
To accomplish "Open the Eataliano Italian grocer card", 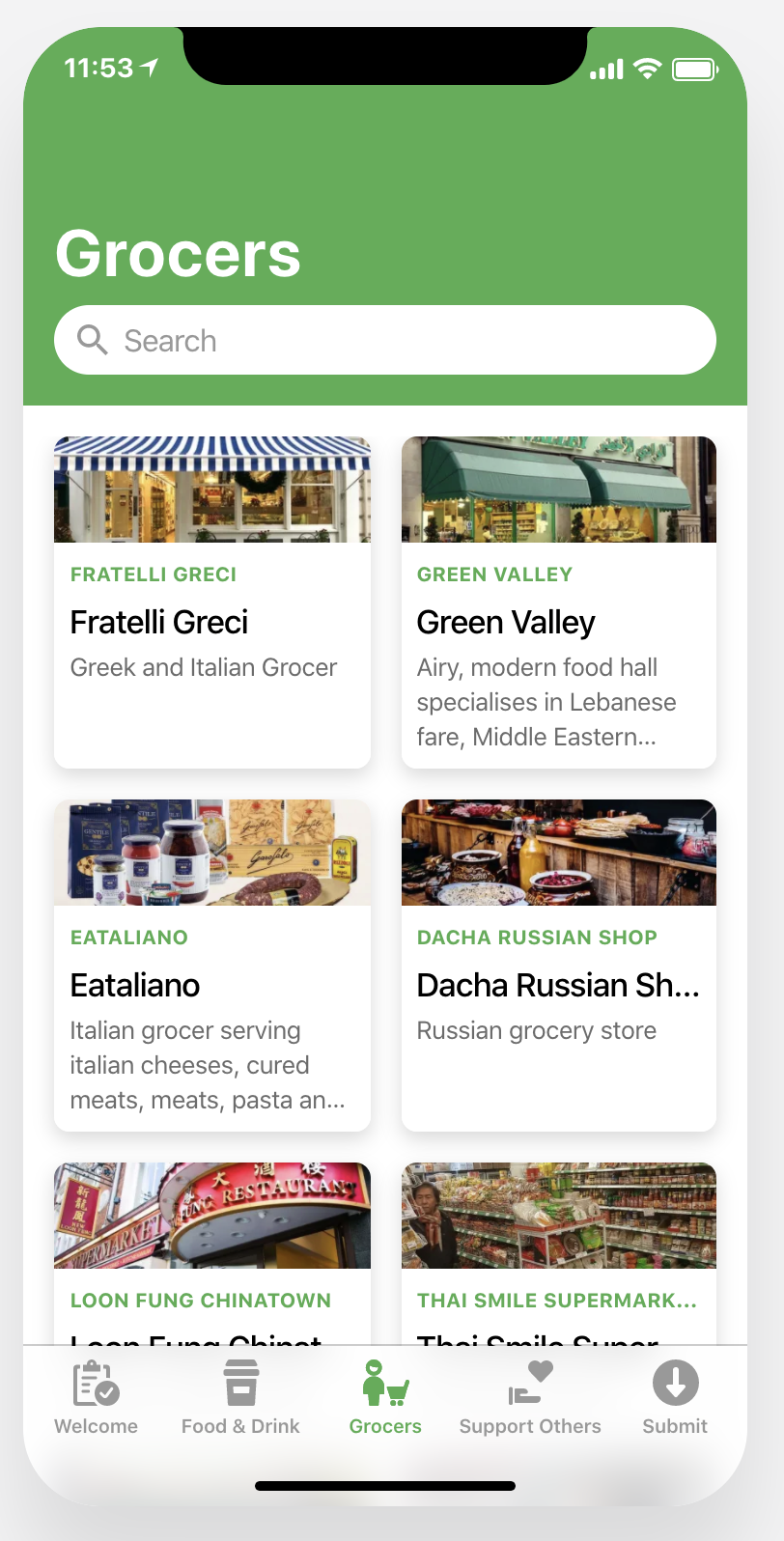I will click(x=212, y=965).
